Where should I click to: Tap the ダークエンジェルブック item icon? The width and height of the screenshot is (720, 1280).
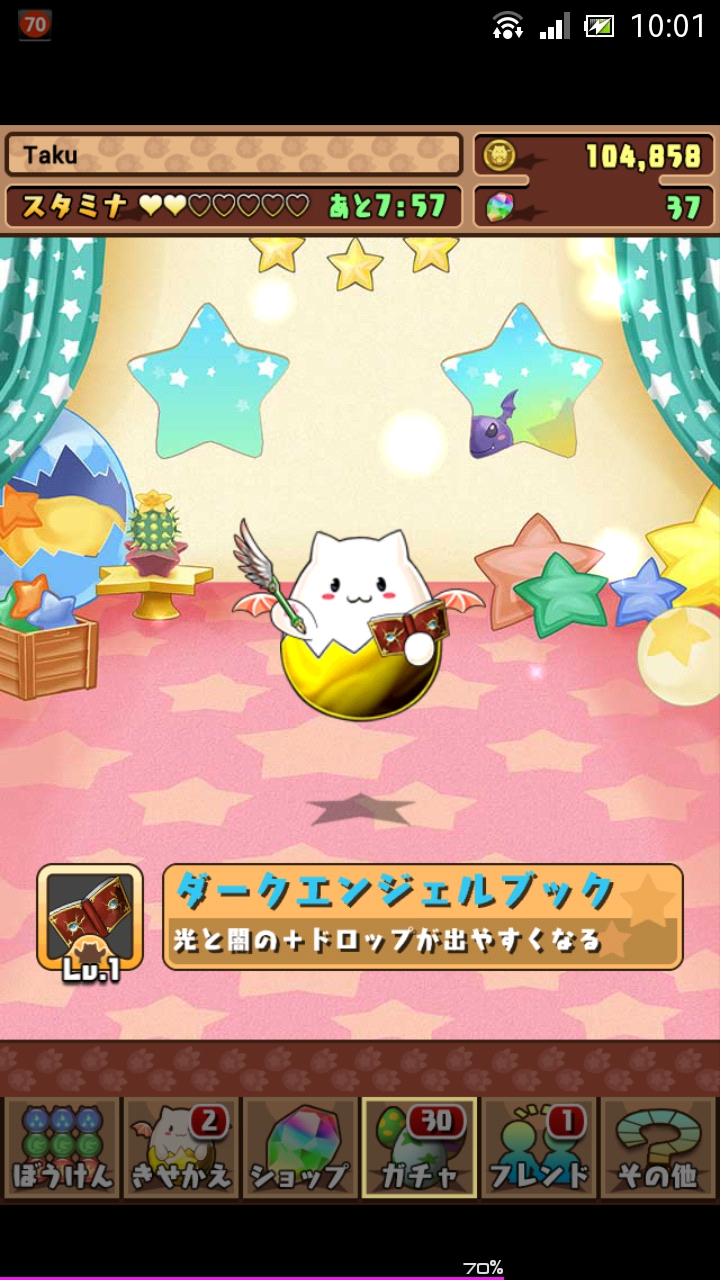90,917
